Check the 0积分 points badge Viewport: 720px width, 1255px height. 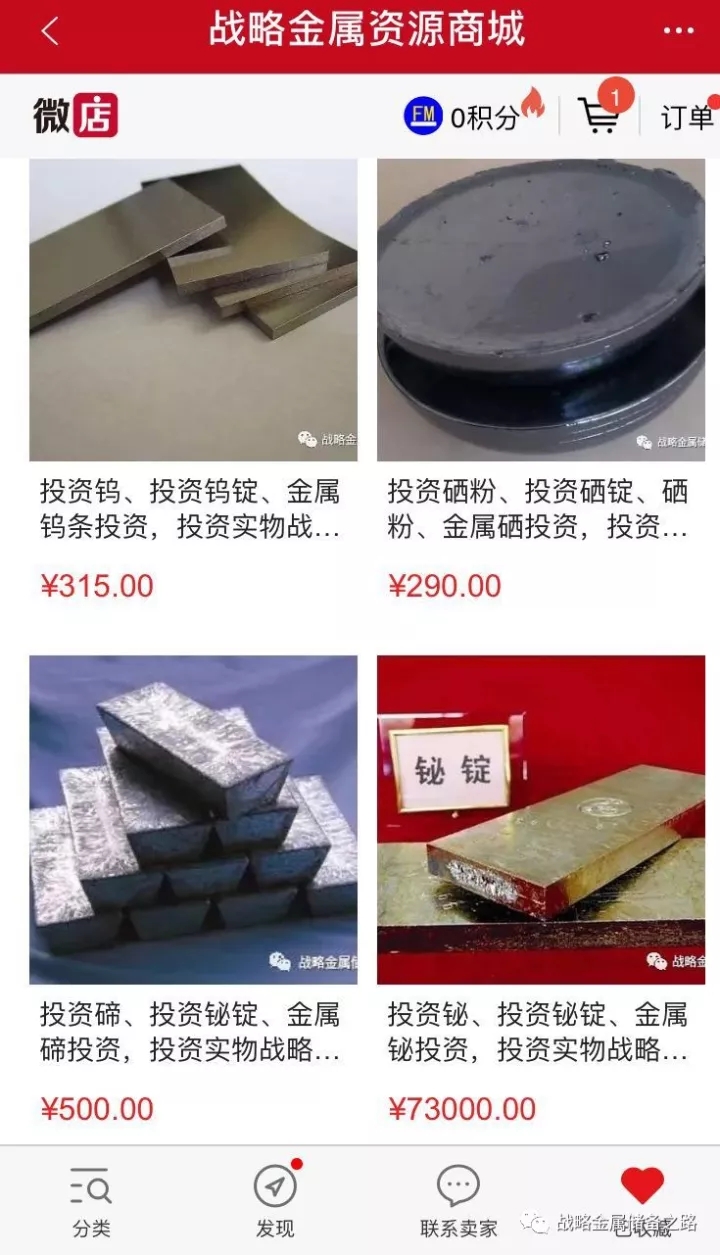click(x=472, y=116)
